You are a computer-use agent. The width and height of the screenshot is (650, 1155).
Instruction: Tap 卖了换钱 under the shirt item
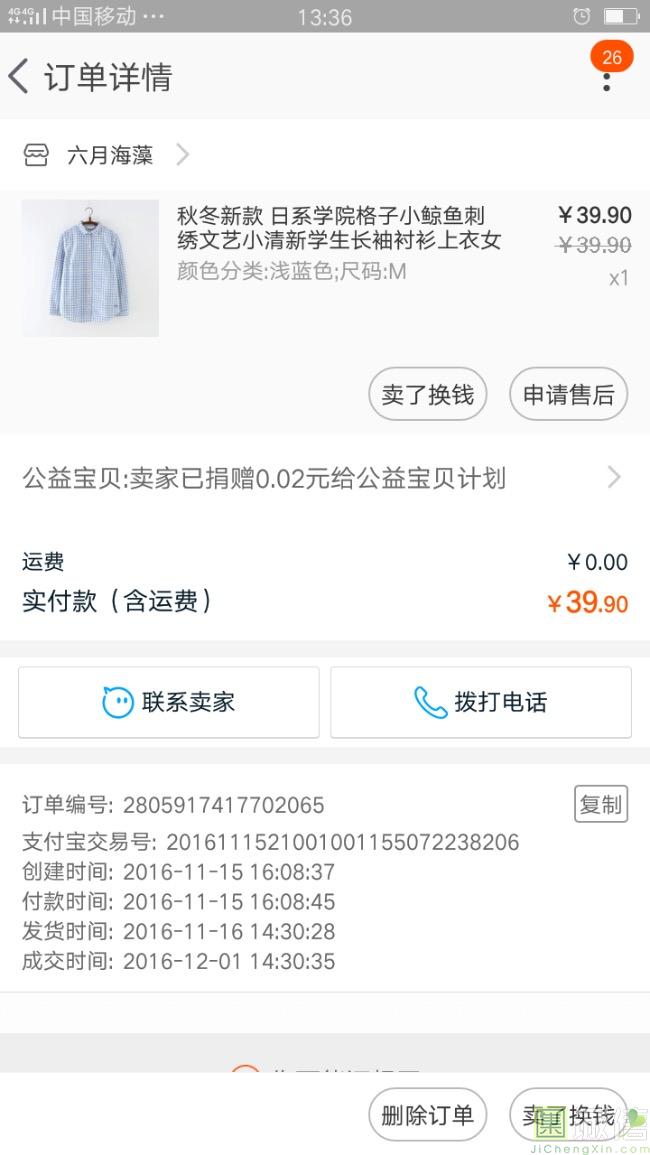[427, 394]
